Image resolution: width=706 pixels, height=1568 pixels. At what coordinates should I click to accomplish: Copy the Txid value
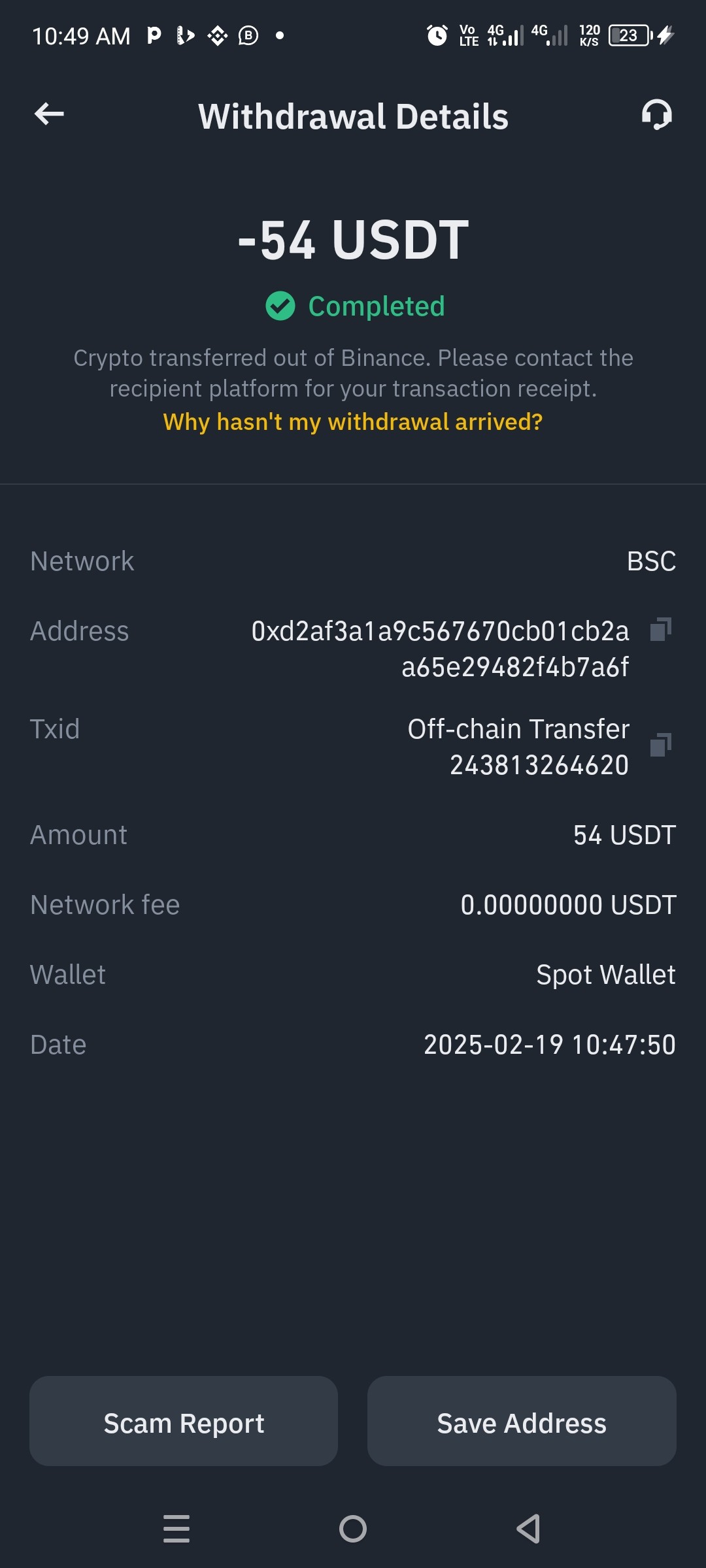[x=661, y=745]
